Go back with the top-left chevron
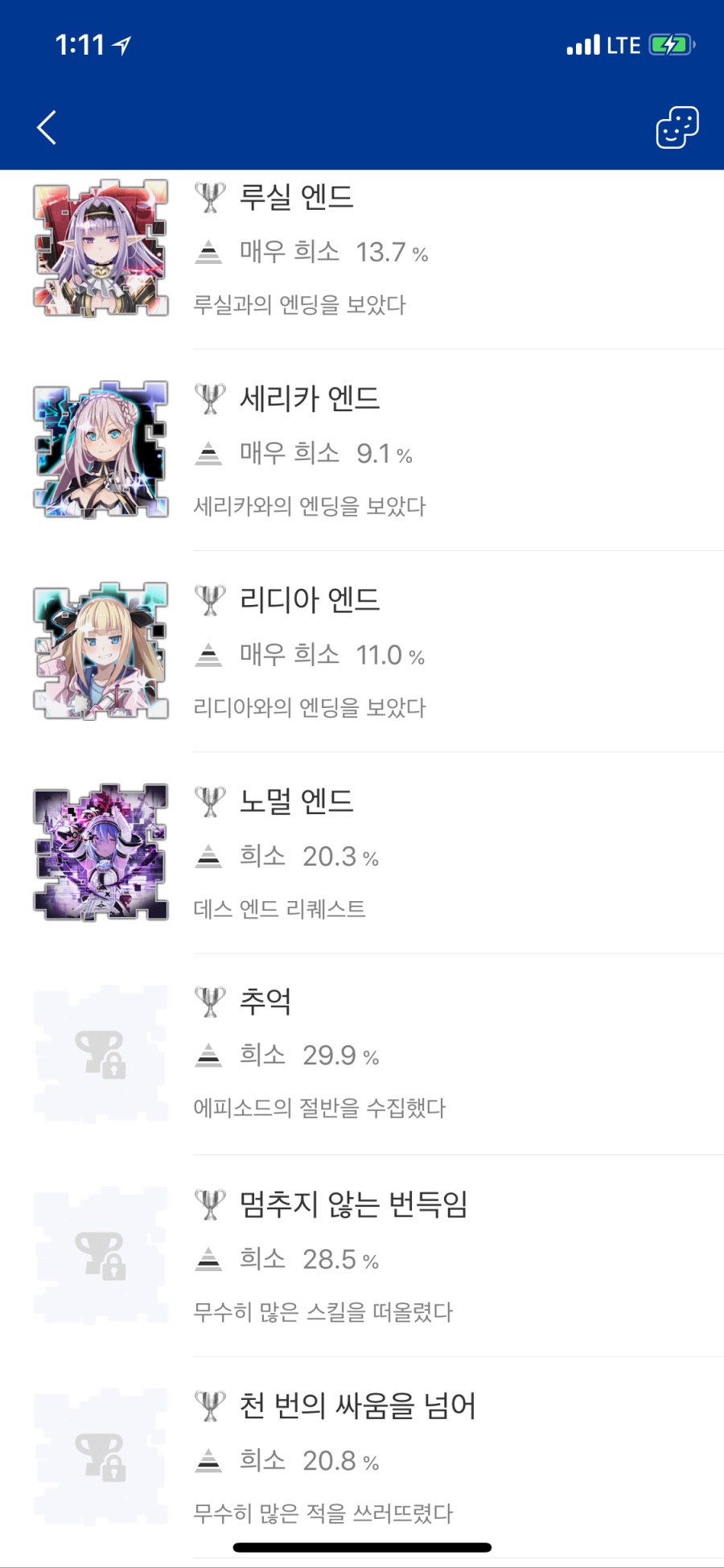 point(46,126)
